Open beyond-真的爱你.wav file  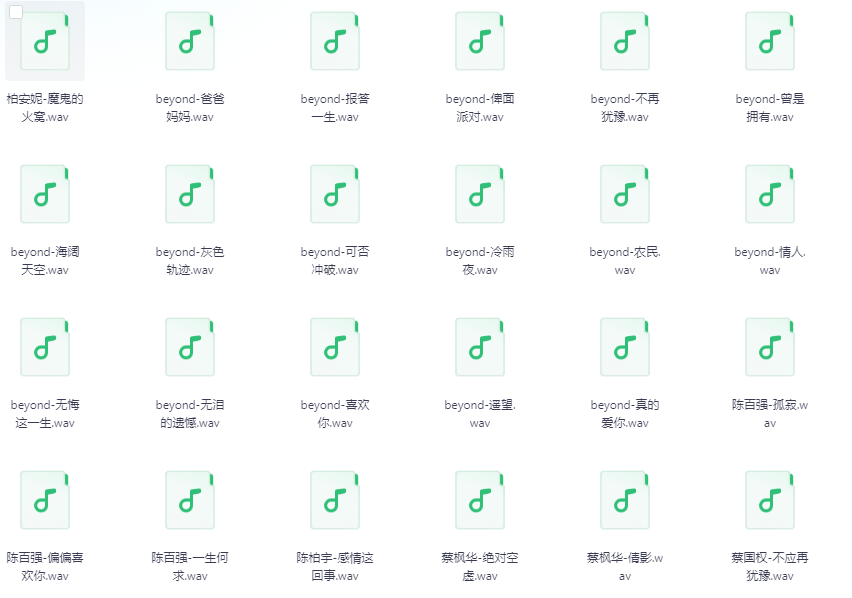(x=625, y=347)
